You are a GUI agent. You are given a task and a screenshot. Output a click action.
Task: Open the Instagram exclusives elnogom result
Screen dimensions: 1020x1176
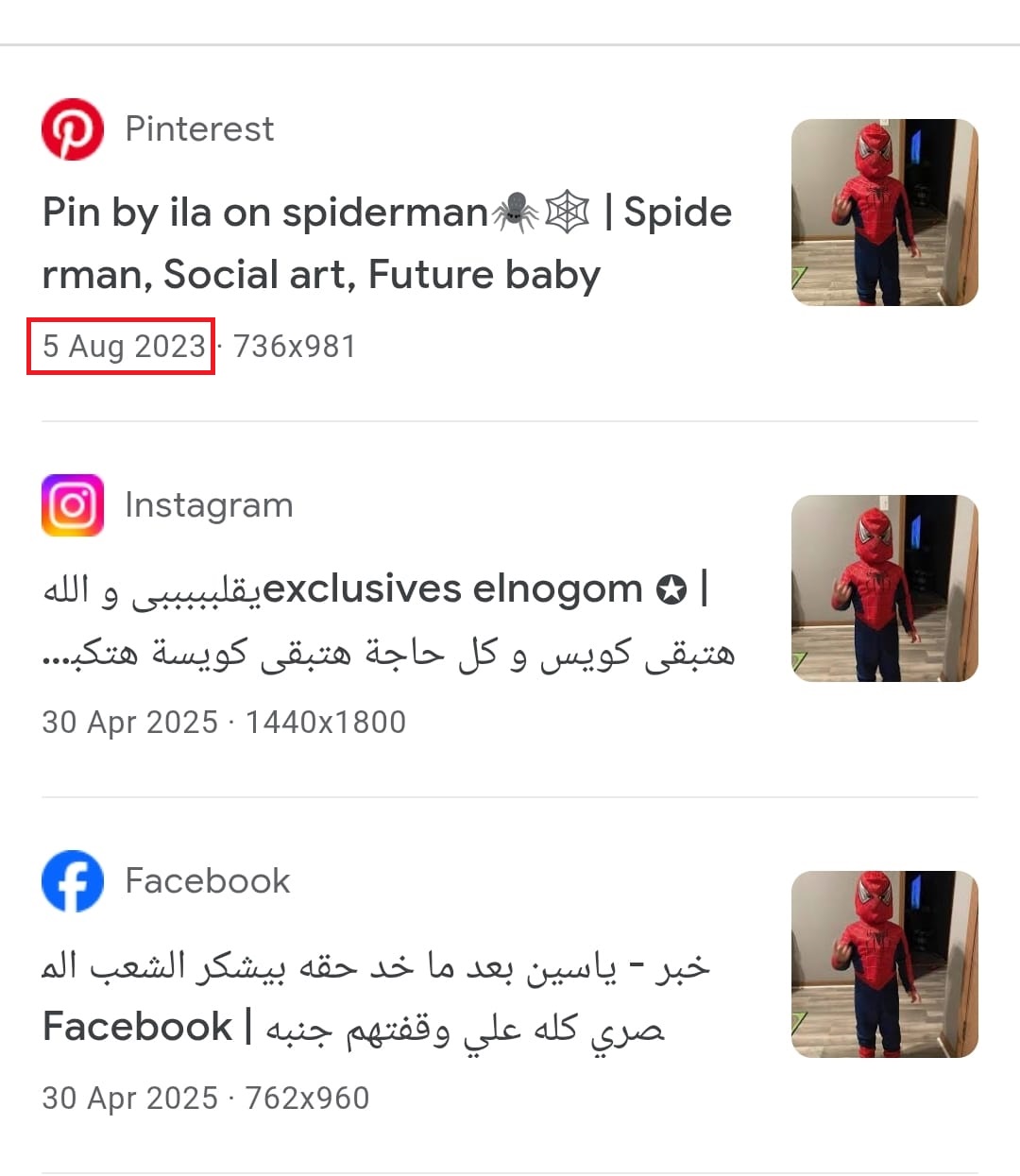click(x=387, y=619)
